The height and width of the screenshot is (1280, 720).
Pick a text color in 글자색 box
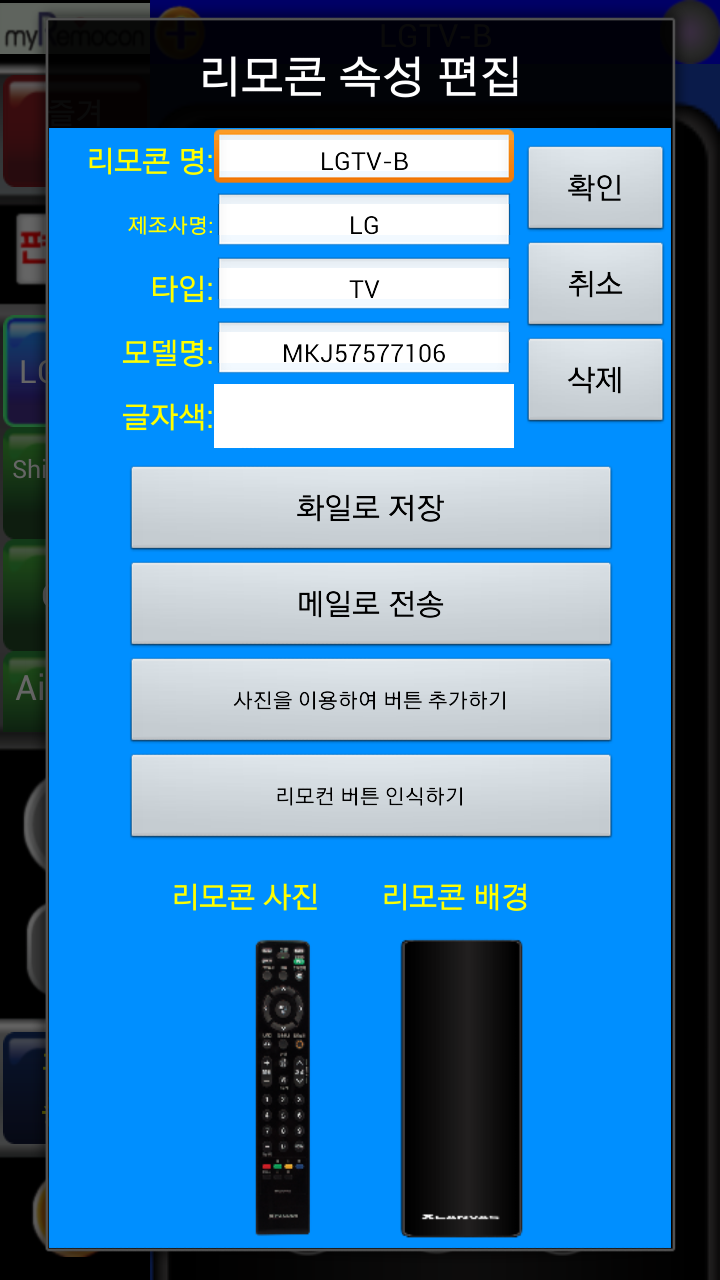point(364,416)
